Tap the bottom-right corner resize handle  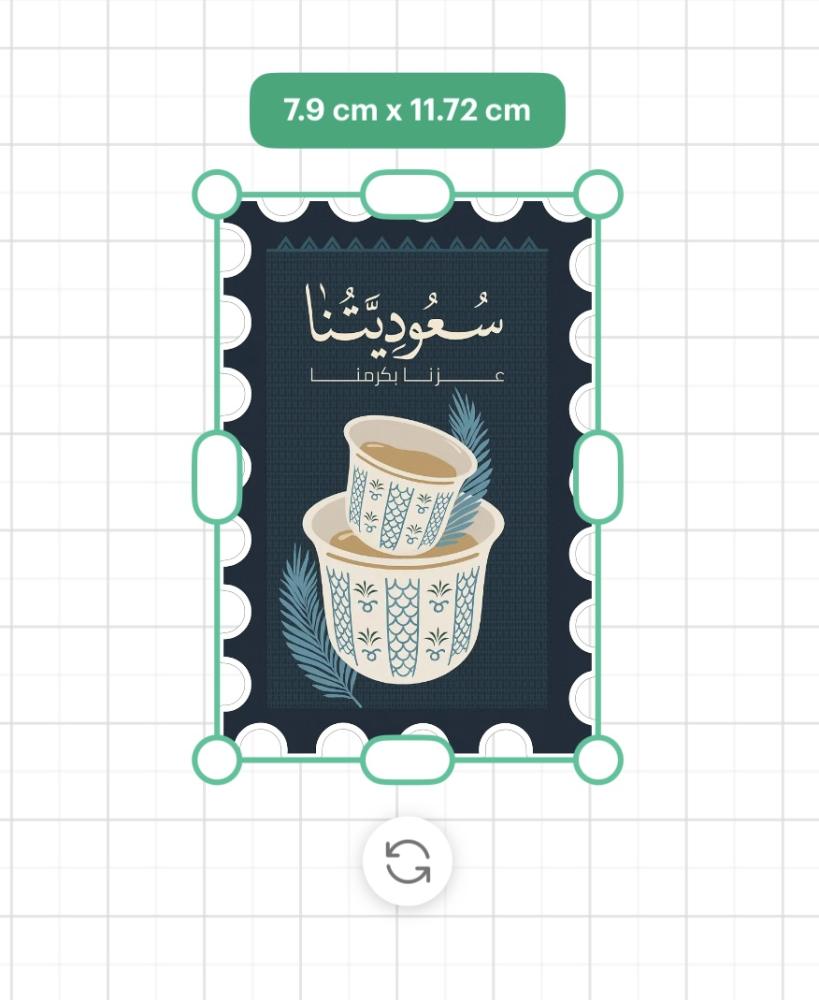[x=598, y=760]
